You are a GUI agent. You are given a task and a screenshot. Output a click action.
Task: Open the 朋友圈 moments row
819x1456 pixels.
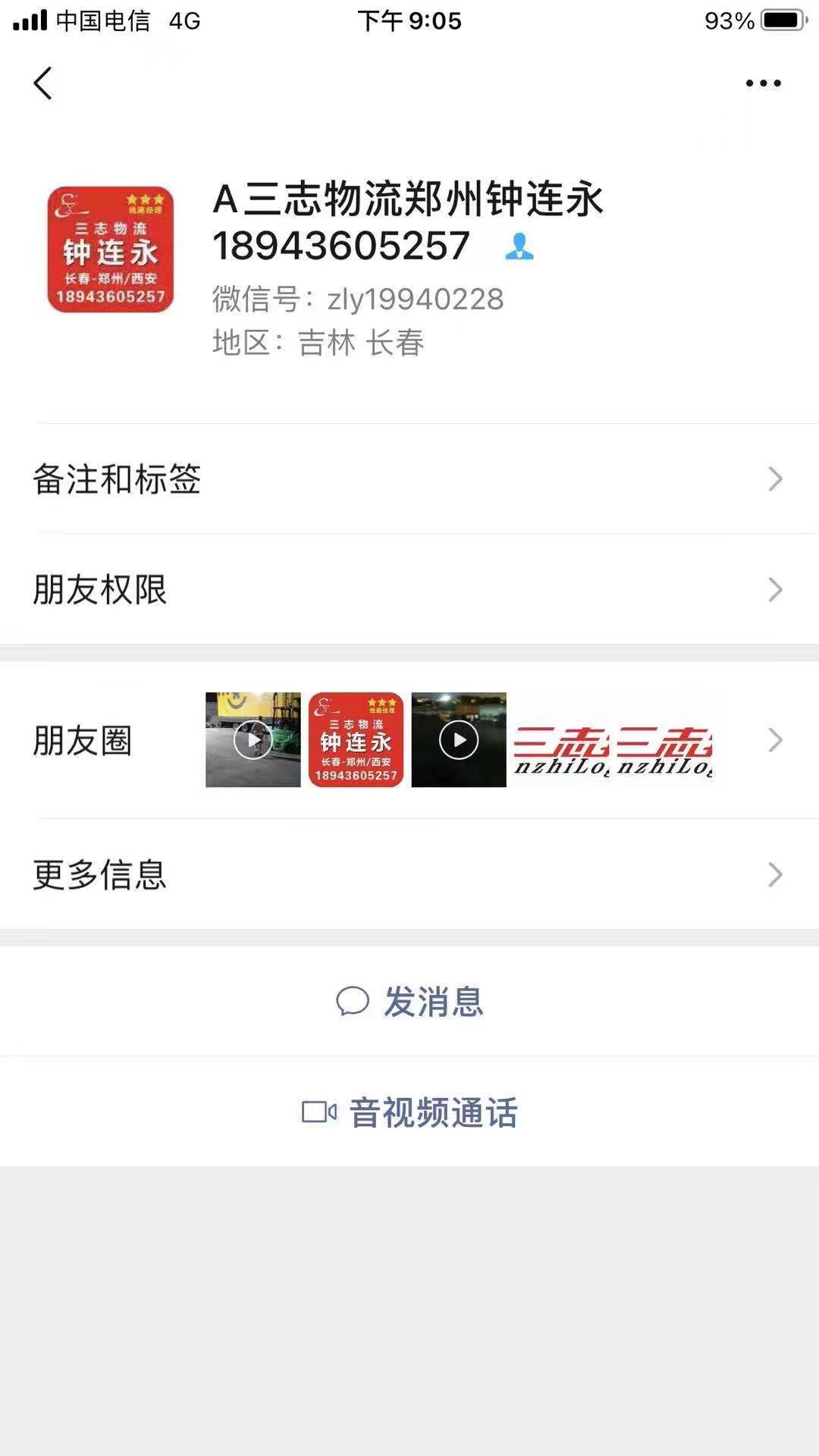[x=409, y=740]
